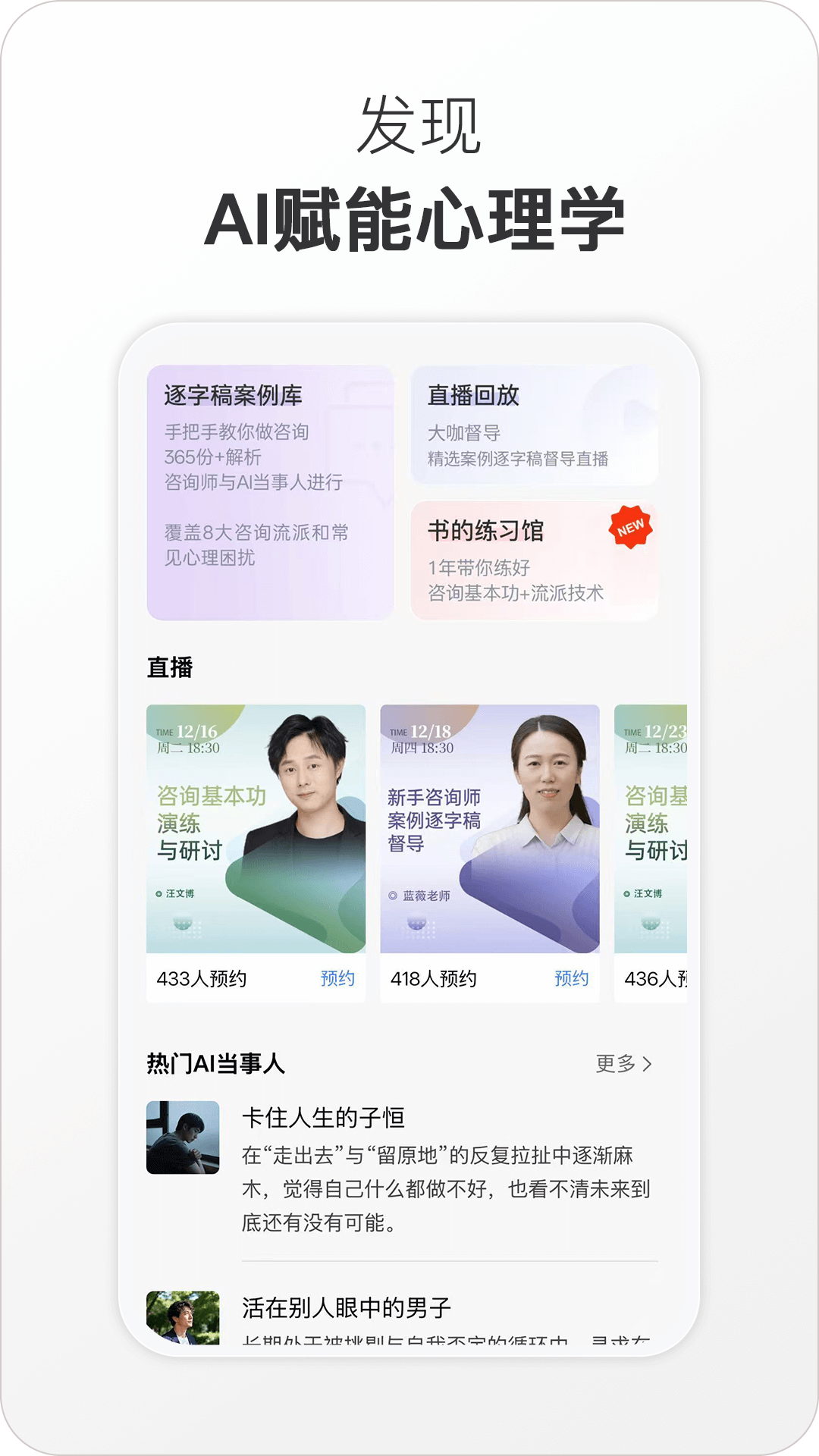Click the 418人预约 attendance count
Screen dimensions: 819x1456
tap(432, 979)
